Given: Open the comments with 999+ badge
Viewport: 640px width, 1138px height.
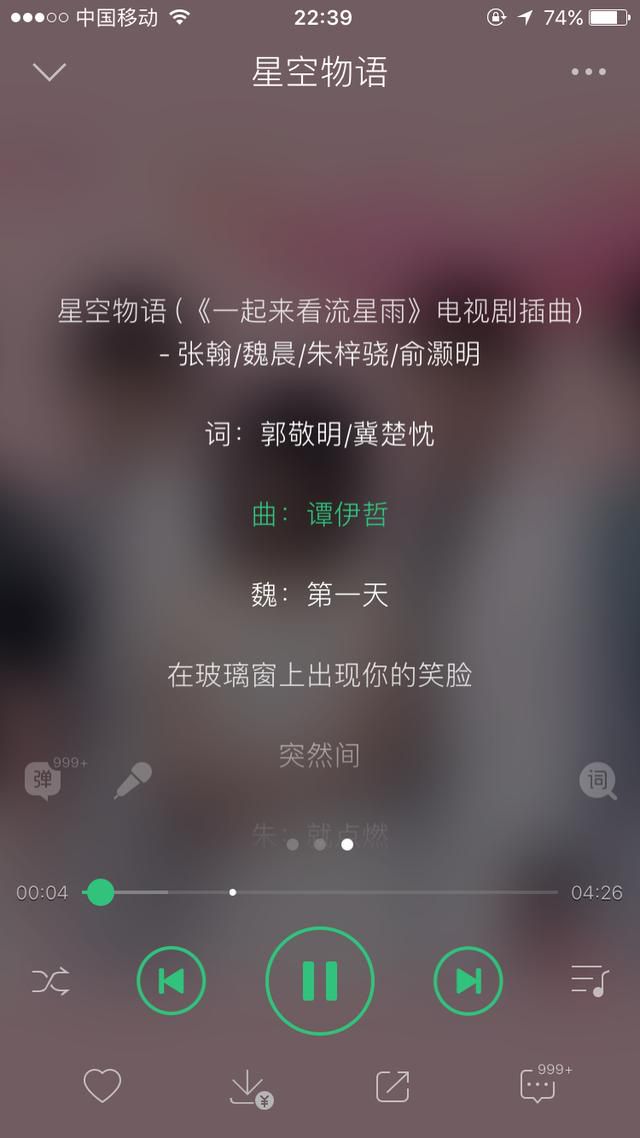Looking at the screenshot, I should (537, 1087).
